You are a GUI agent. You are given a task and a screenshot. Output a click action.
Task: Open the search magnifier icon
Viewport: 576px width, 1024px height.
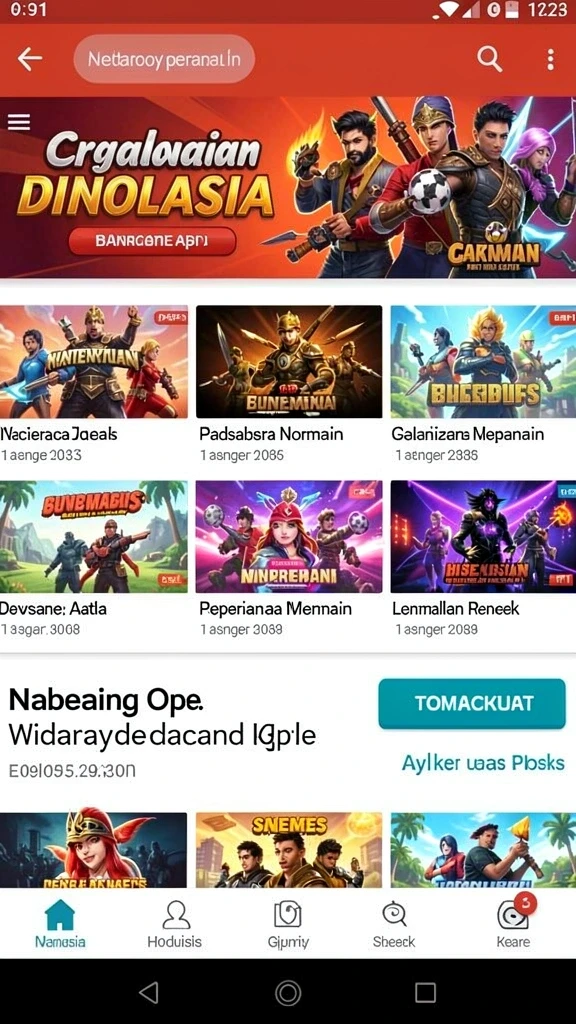(x=489, y=59)
